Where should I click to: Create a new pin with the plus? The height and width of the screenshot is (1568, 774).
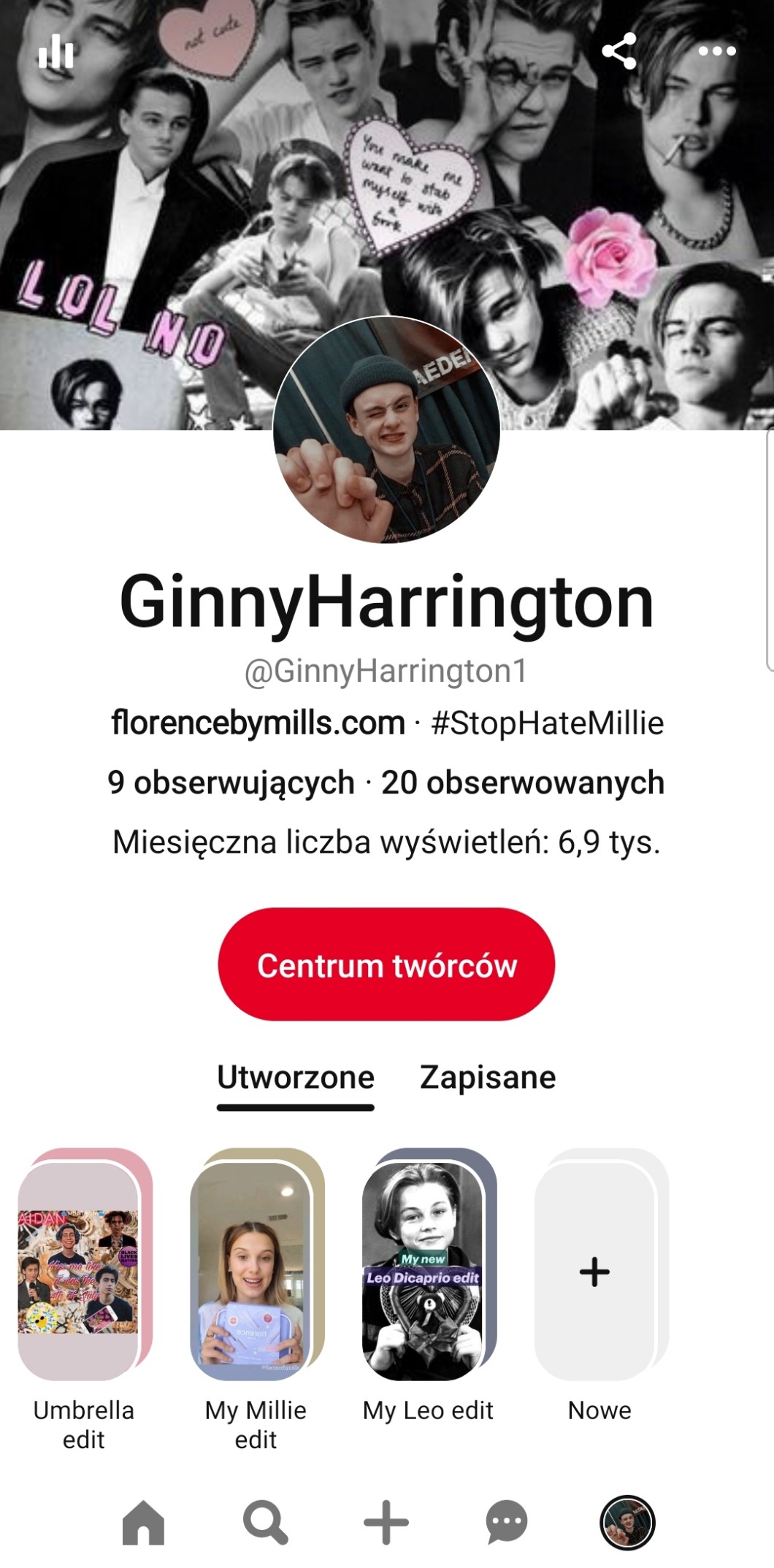tap(386, 1523)
